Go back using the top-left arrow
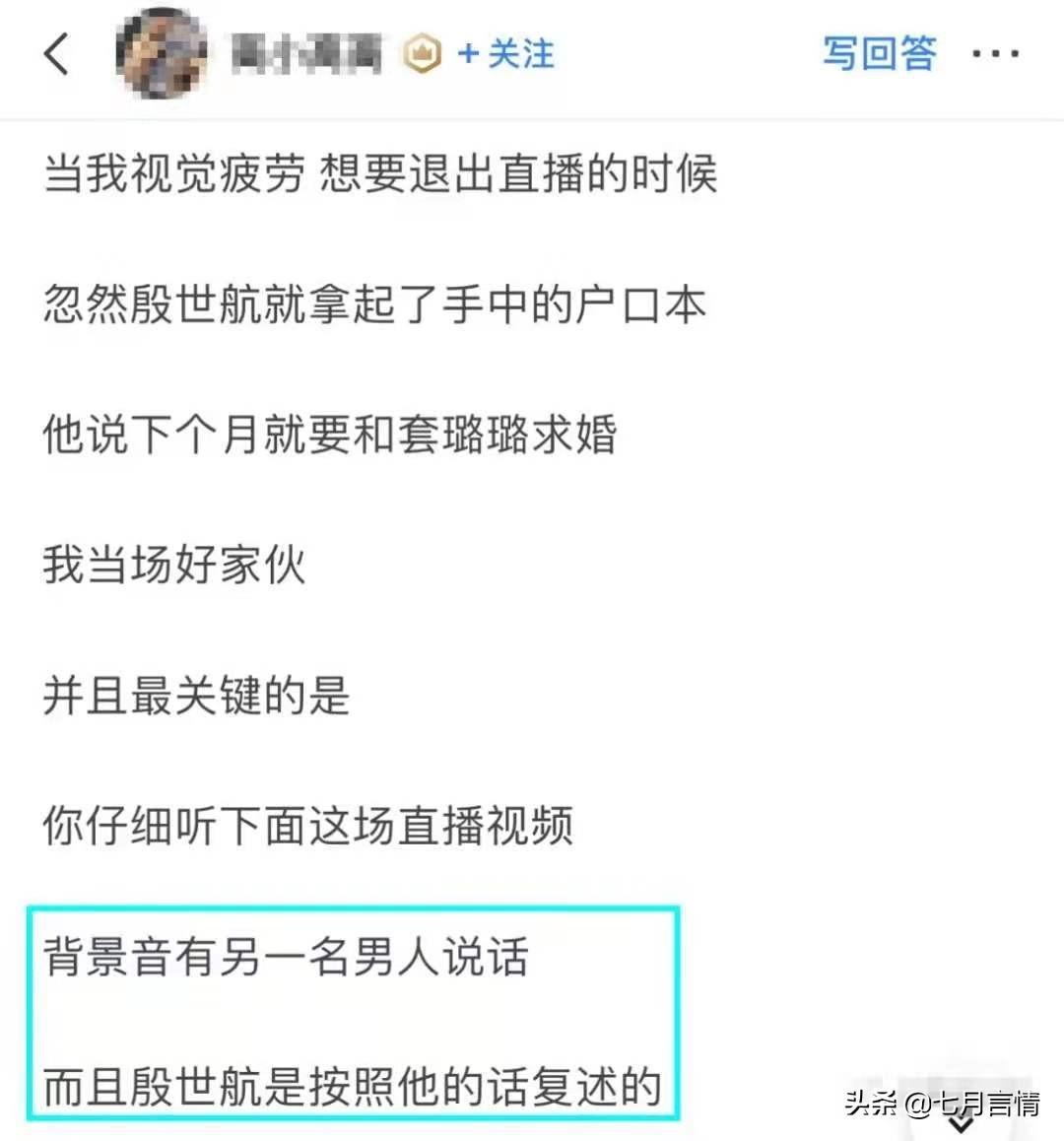The height and width of the screenshot is (1141, 1064). tap(57, 53)
